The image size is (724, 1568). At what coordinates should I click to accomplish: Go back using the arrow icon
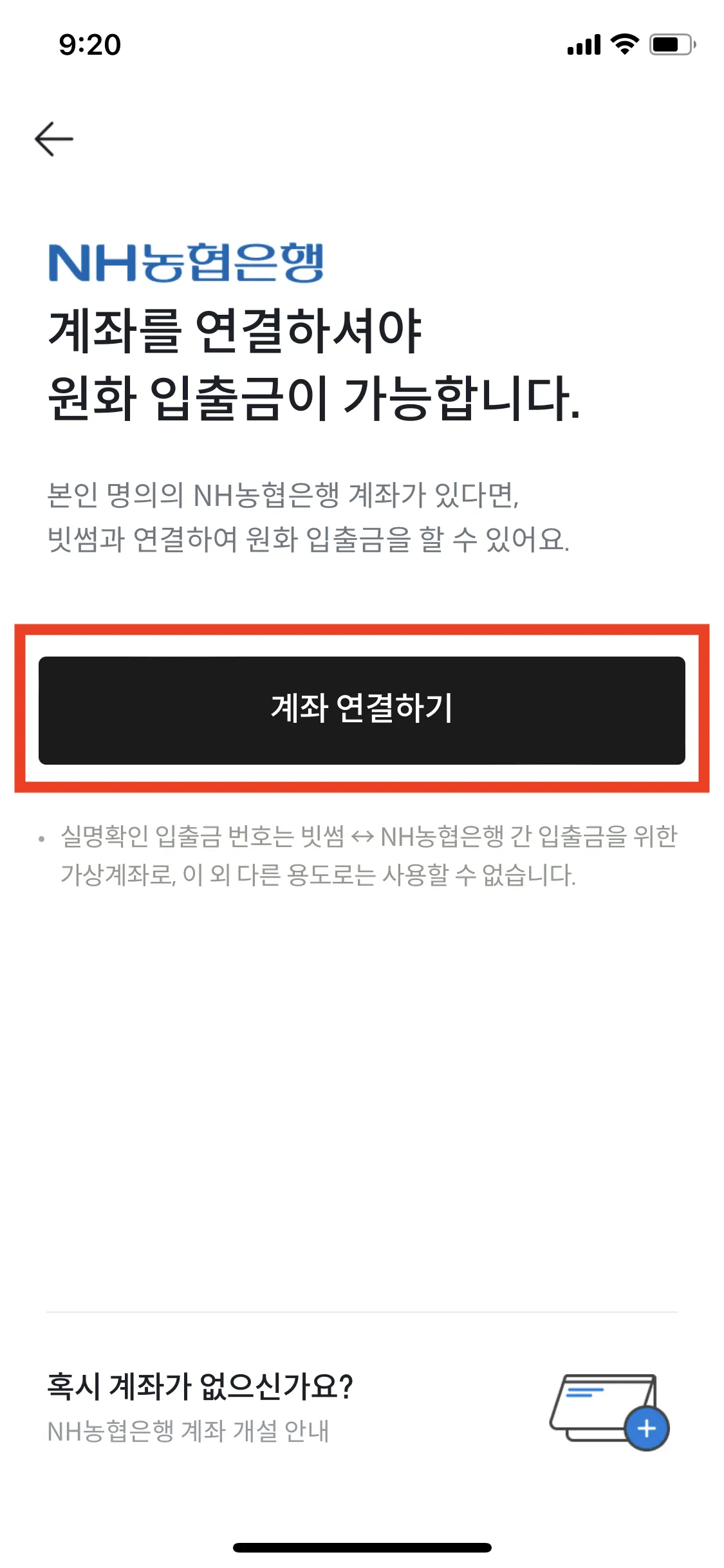54,139
